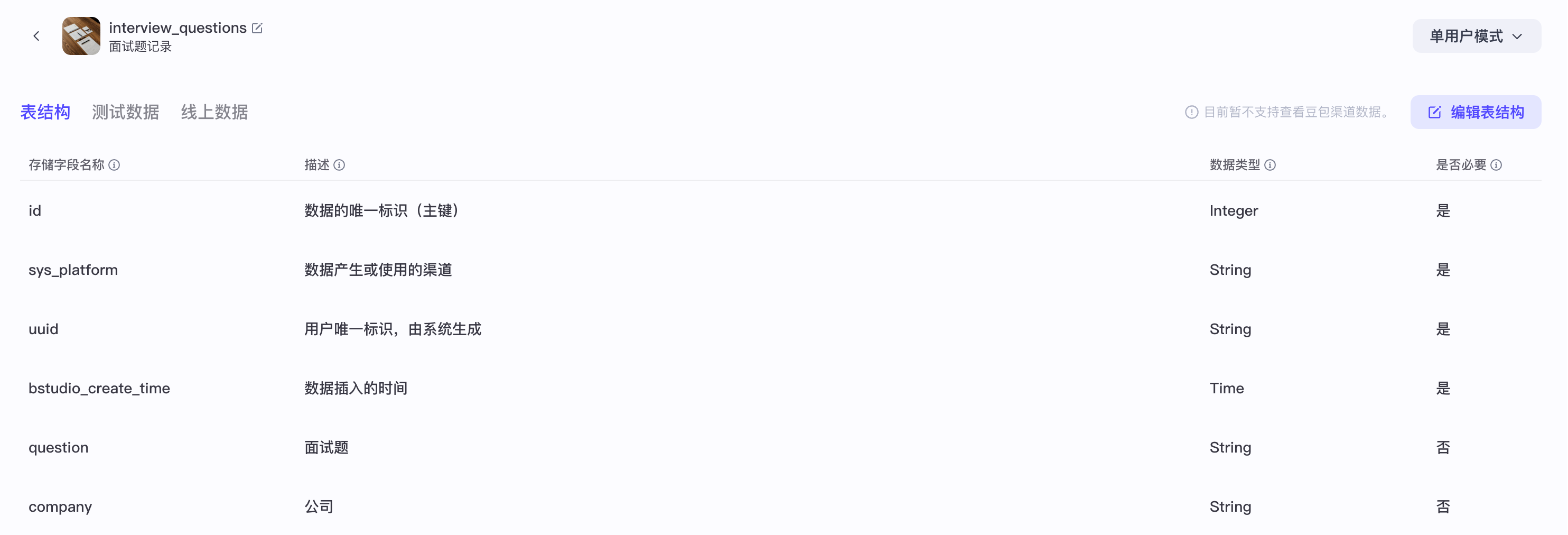Open the 单用户模式 dropdown
Viewport: 1568px width, 535px height.
point(1476,36)
